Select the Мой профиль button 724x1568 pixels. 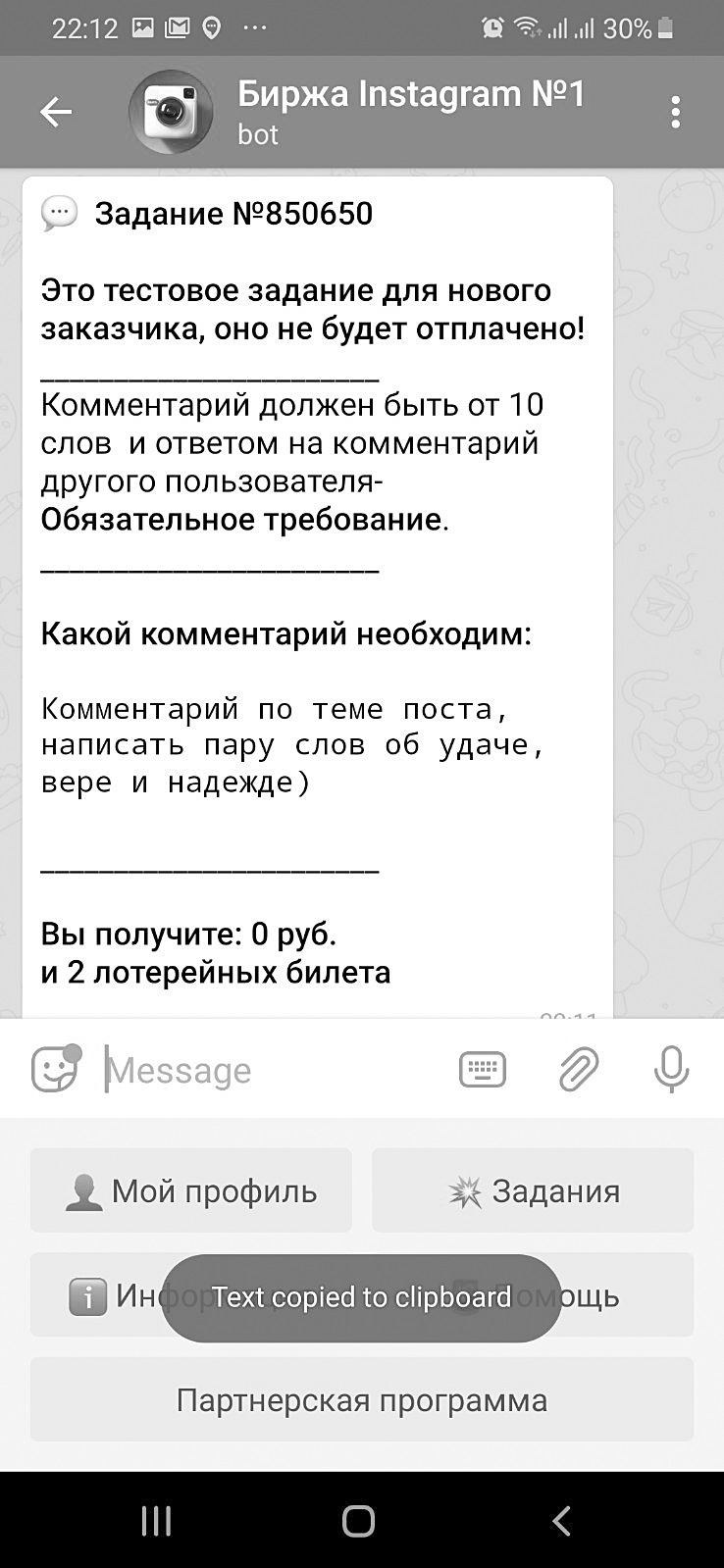[x=191, y=1190]
